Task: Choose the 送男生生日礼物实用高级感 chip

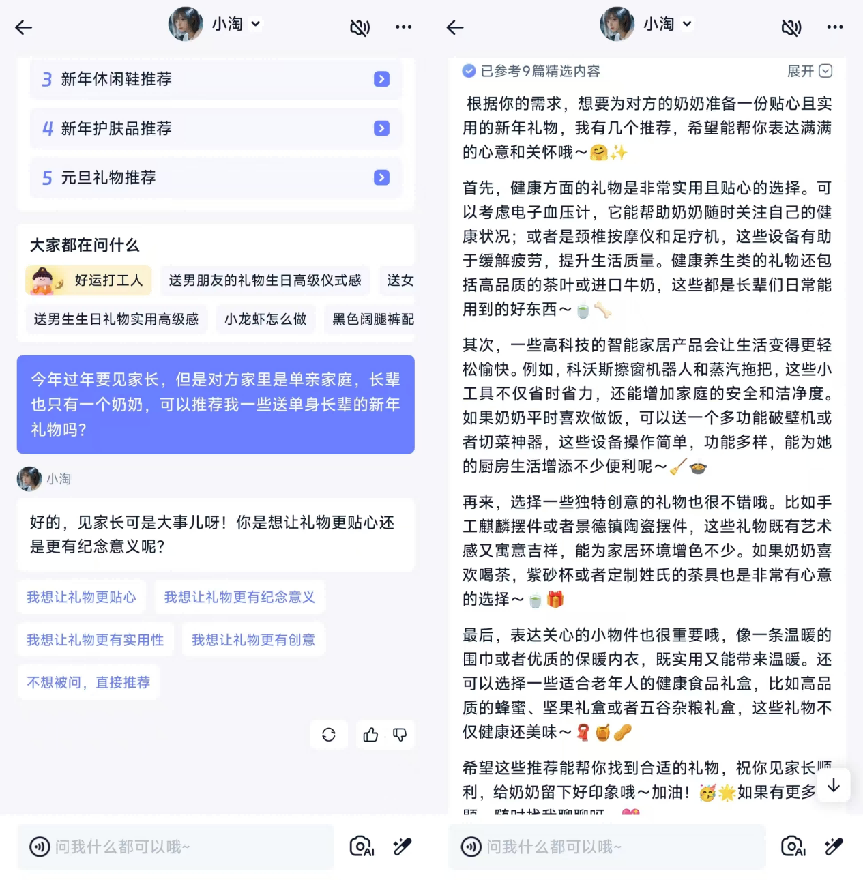Action: pos(116,319)
